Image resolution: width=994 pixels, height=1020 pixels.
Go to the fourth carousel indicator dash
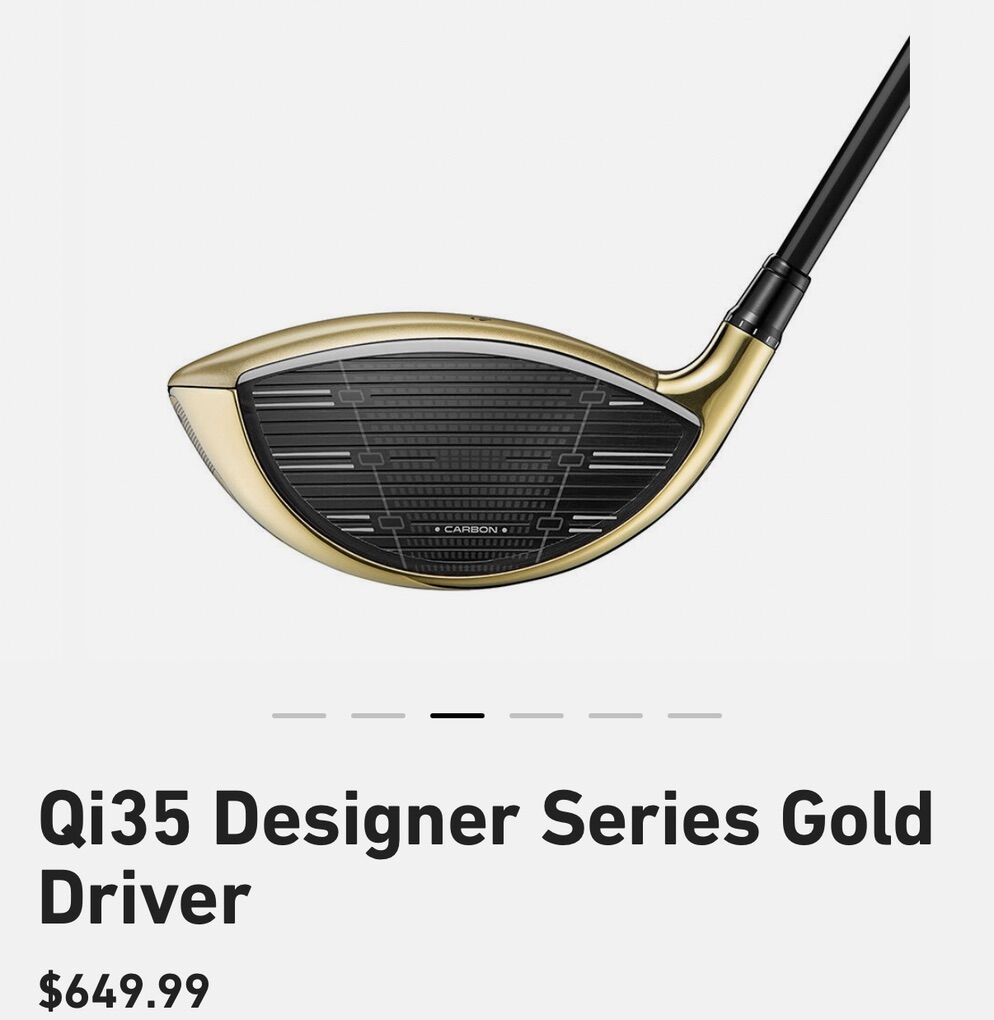536,716
